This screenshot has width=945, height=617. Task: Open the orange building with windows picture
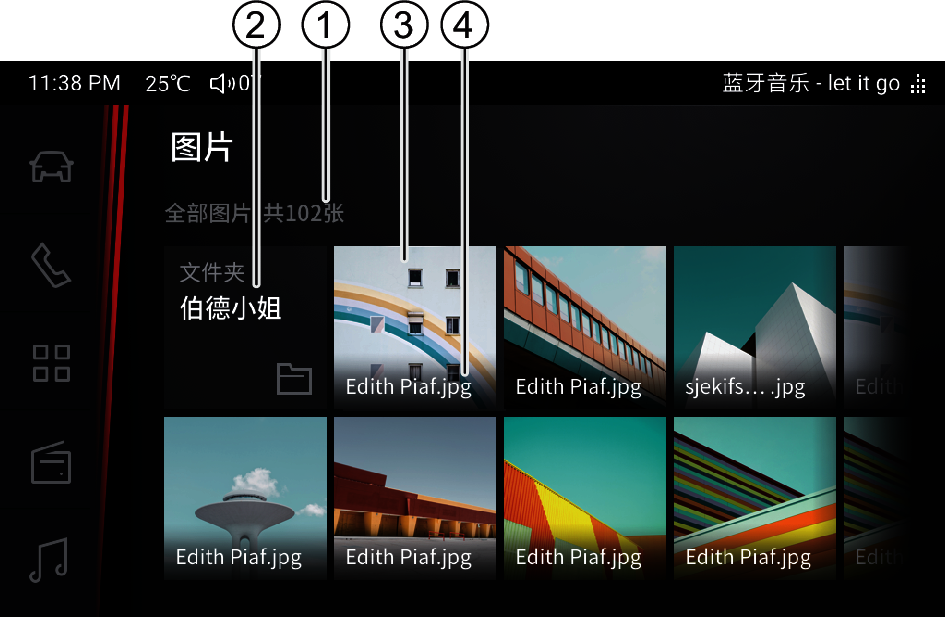pos(584,328)
